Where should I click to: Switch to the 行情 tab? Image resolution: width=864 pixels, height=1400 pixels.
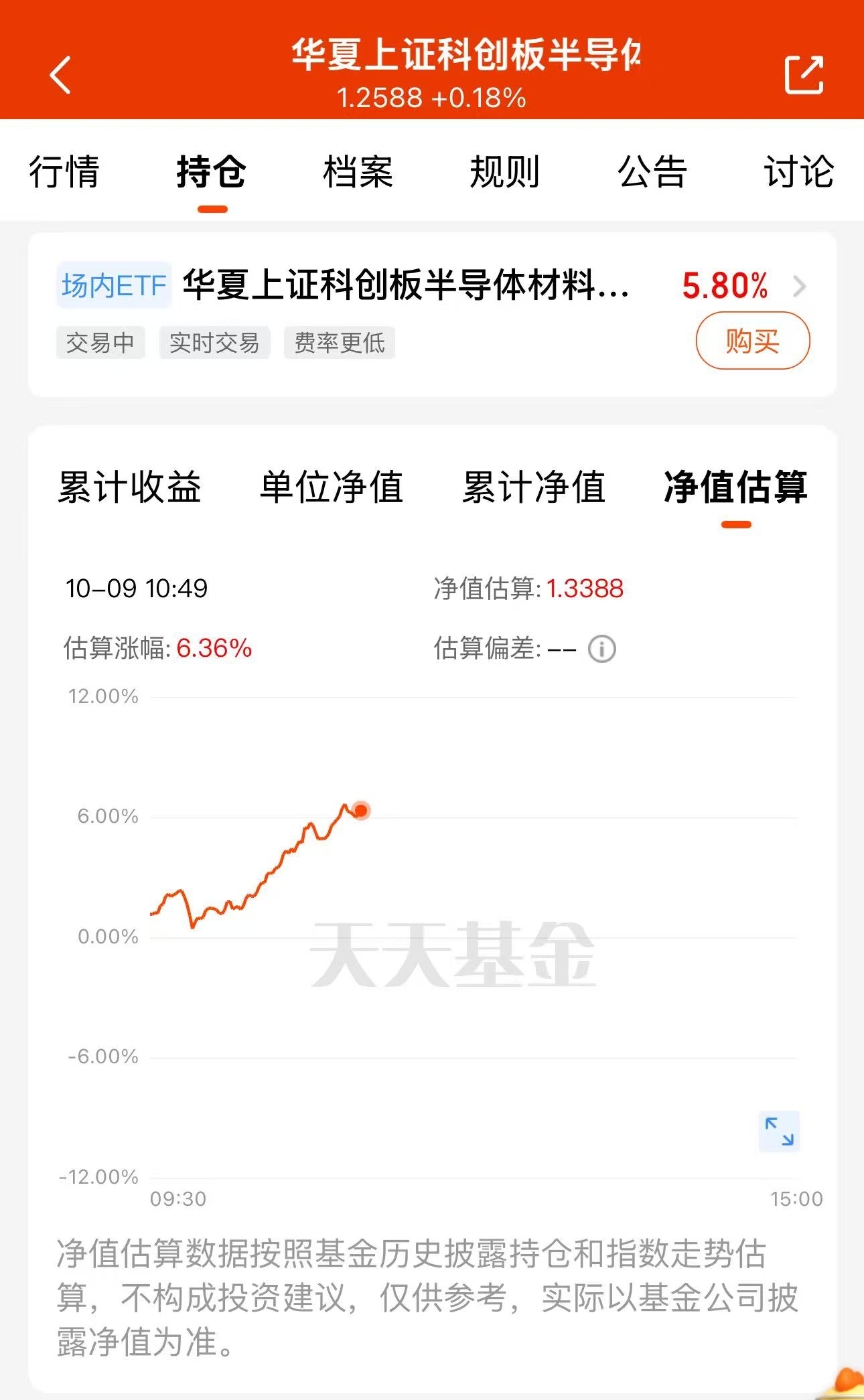[64, 172]
